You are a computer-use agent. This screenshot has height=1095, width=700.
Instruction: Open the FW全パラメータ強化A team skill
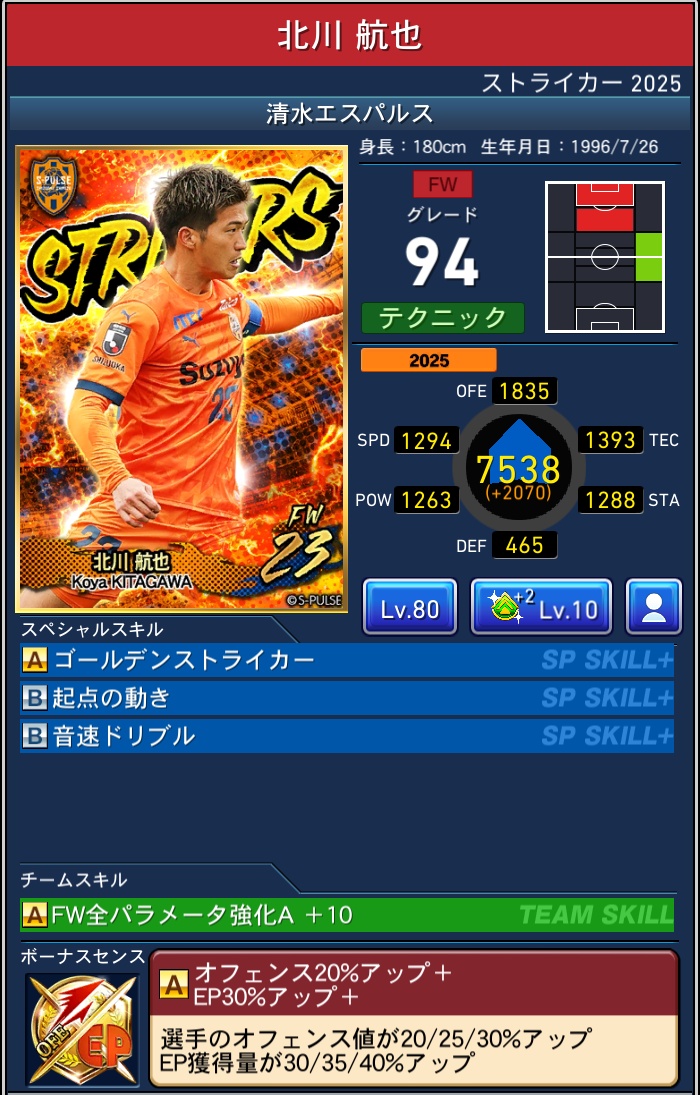click(346, 914)
